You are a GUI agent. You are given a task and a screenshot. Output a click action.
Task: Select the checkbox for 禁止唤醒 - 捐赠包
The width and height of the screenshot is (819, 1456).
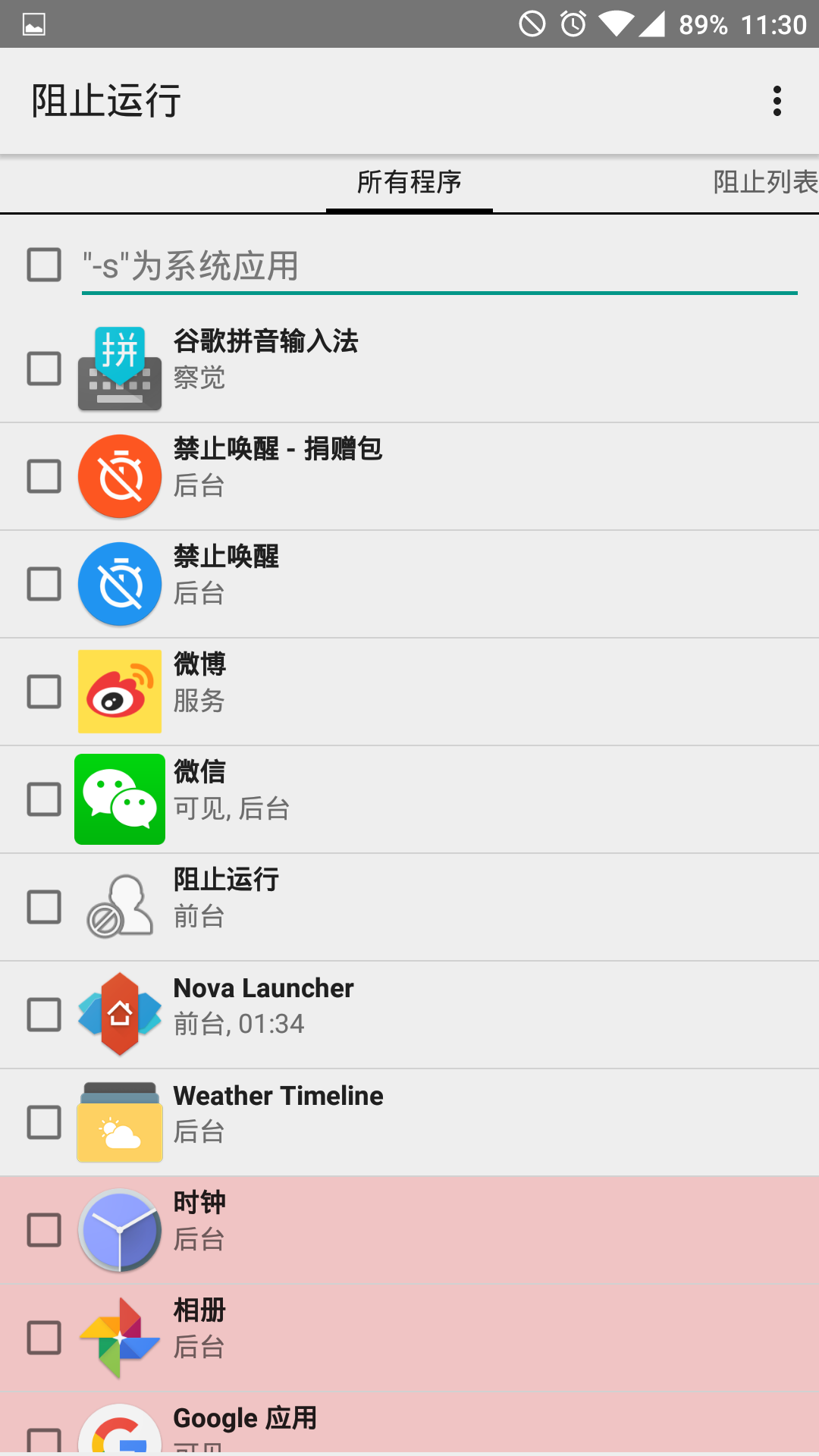coord(44,476)
